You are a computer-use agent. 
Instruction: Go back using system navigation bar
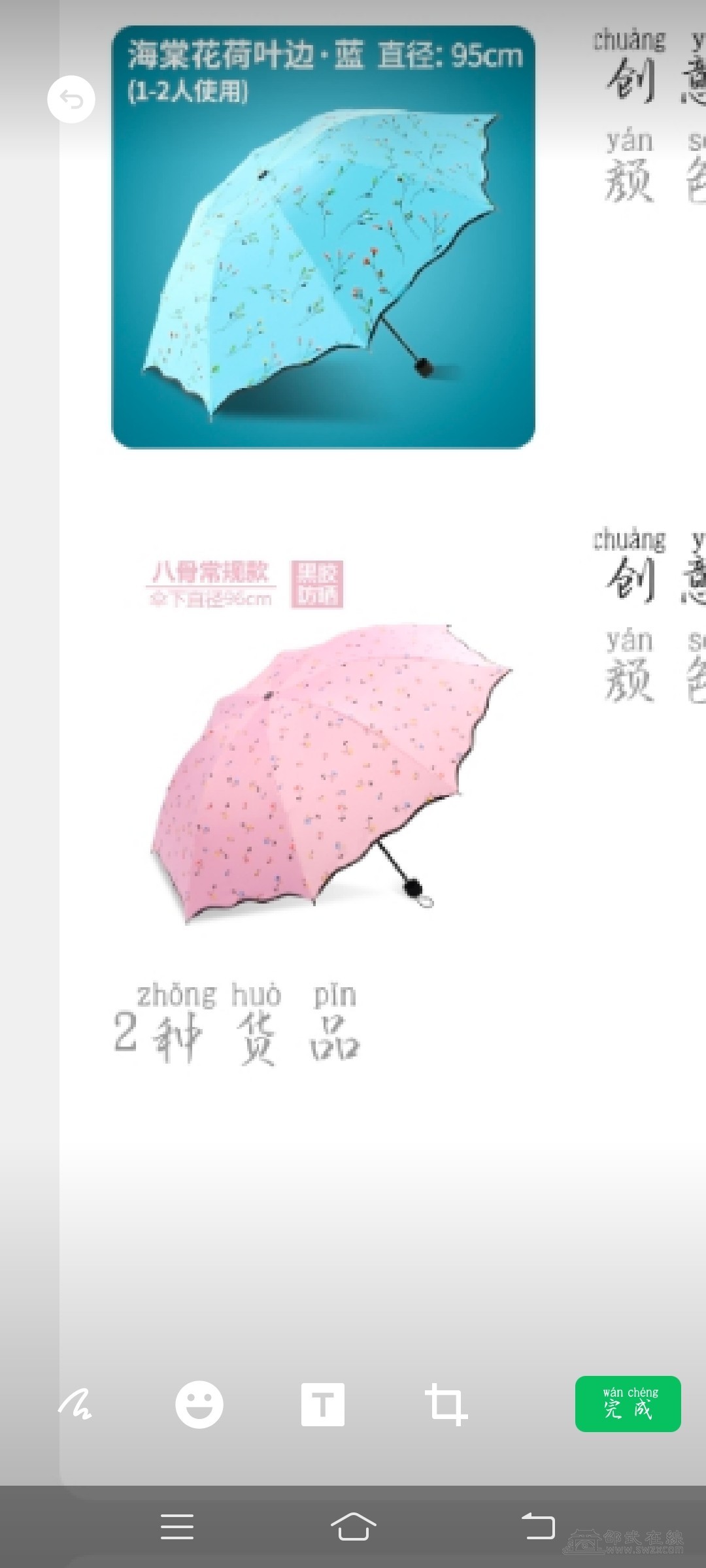point(537,1527)
